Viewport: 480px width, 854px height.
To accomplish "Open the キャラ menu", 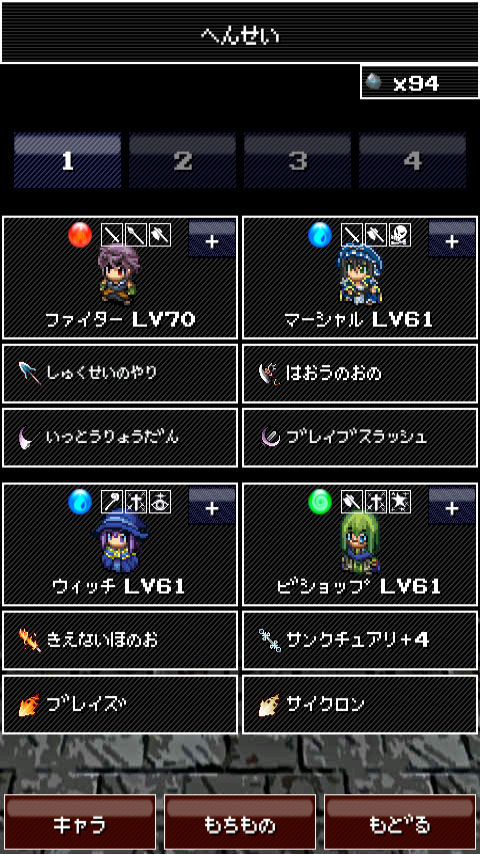I will pyautogui.click(x=80, y=824).
